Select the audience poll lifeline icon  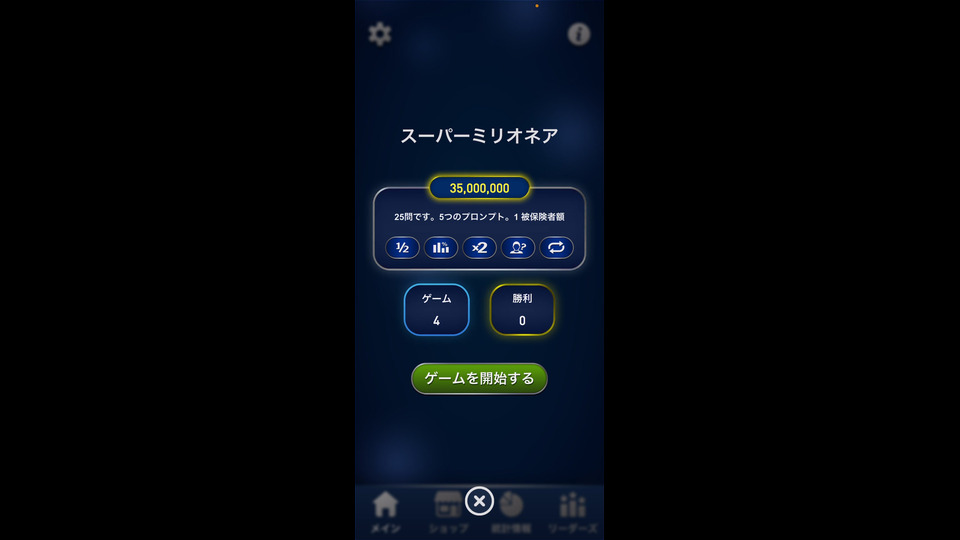click(x=441, y=248)
